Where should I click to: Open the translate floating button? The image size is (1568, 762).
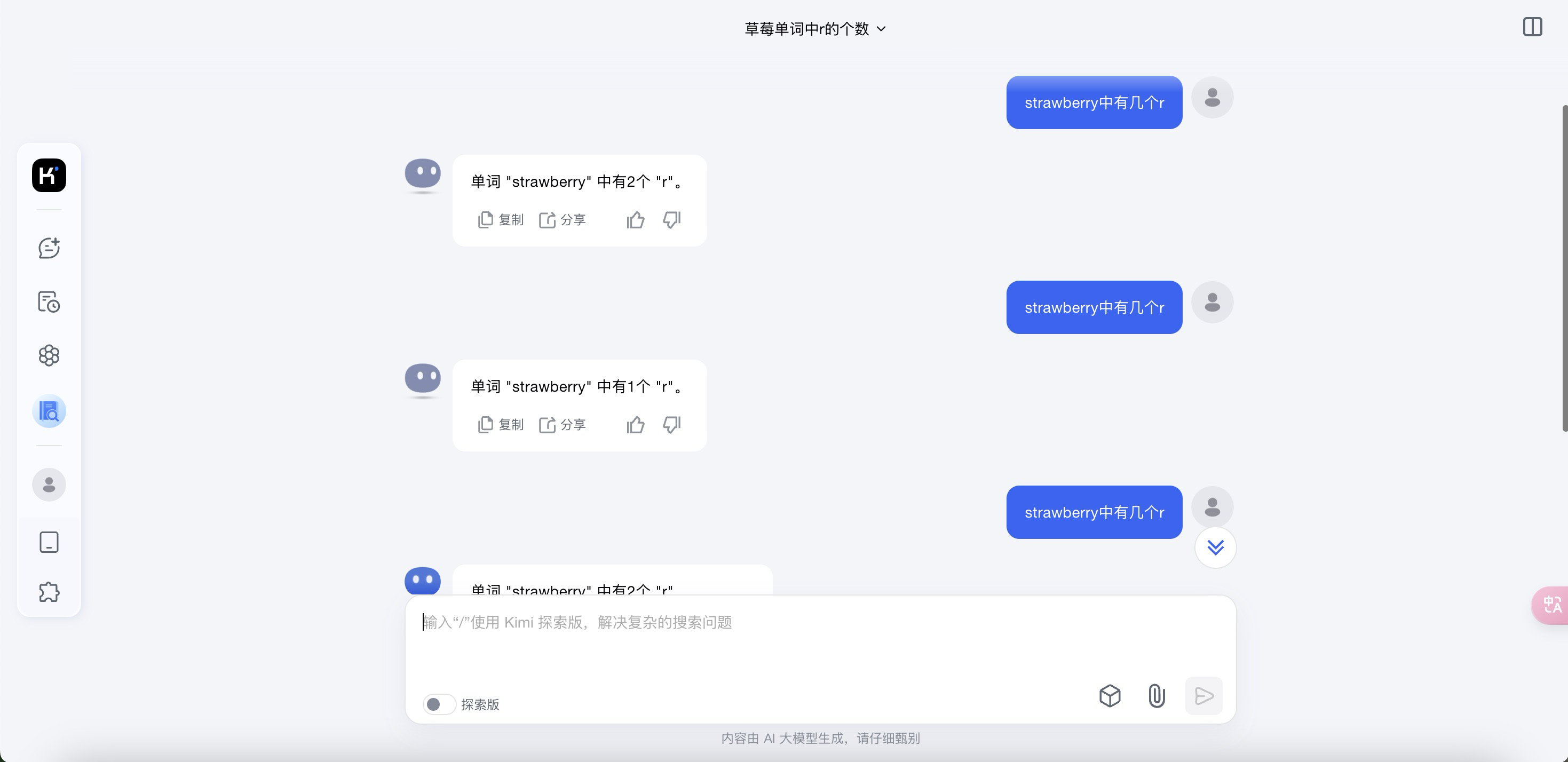1551,605
